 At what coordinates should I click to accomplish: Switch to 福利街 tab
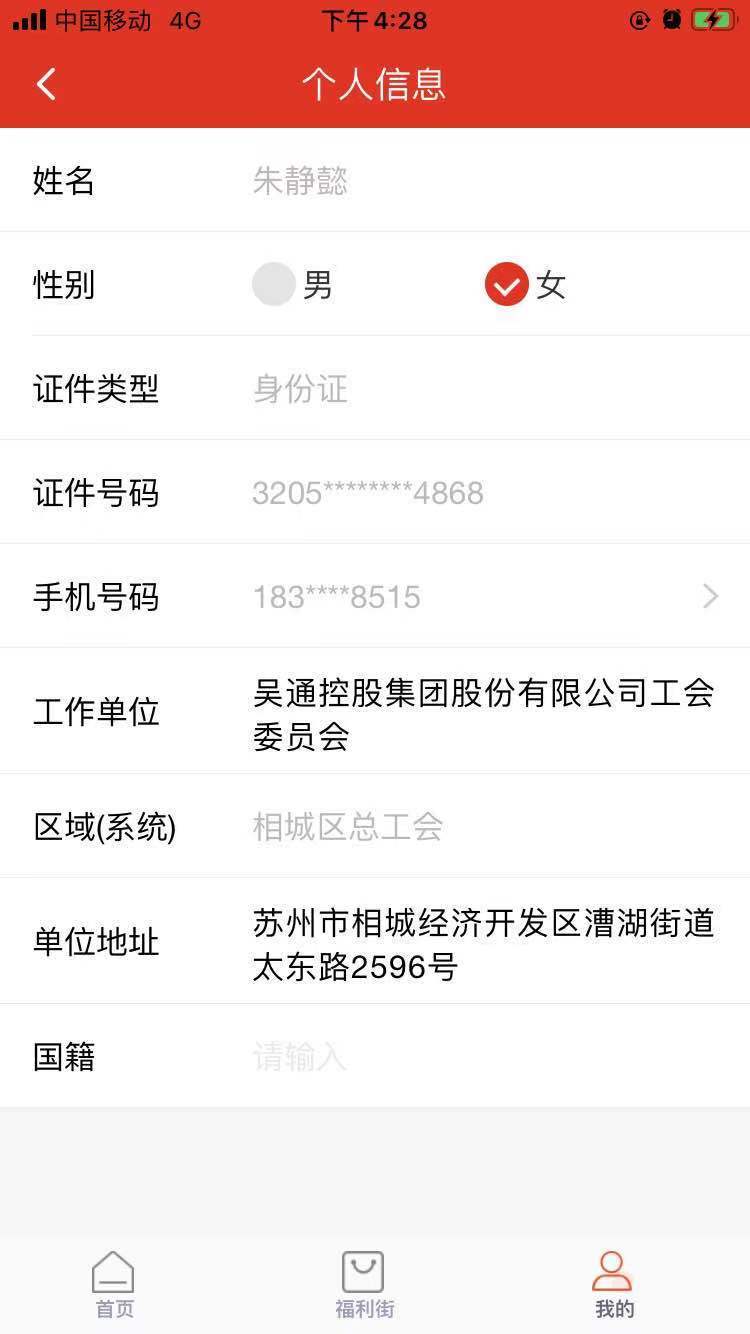click(364, 1285)
